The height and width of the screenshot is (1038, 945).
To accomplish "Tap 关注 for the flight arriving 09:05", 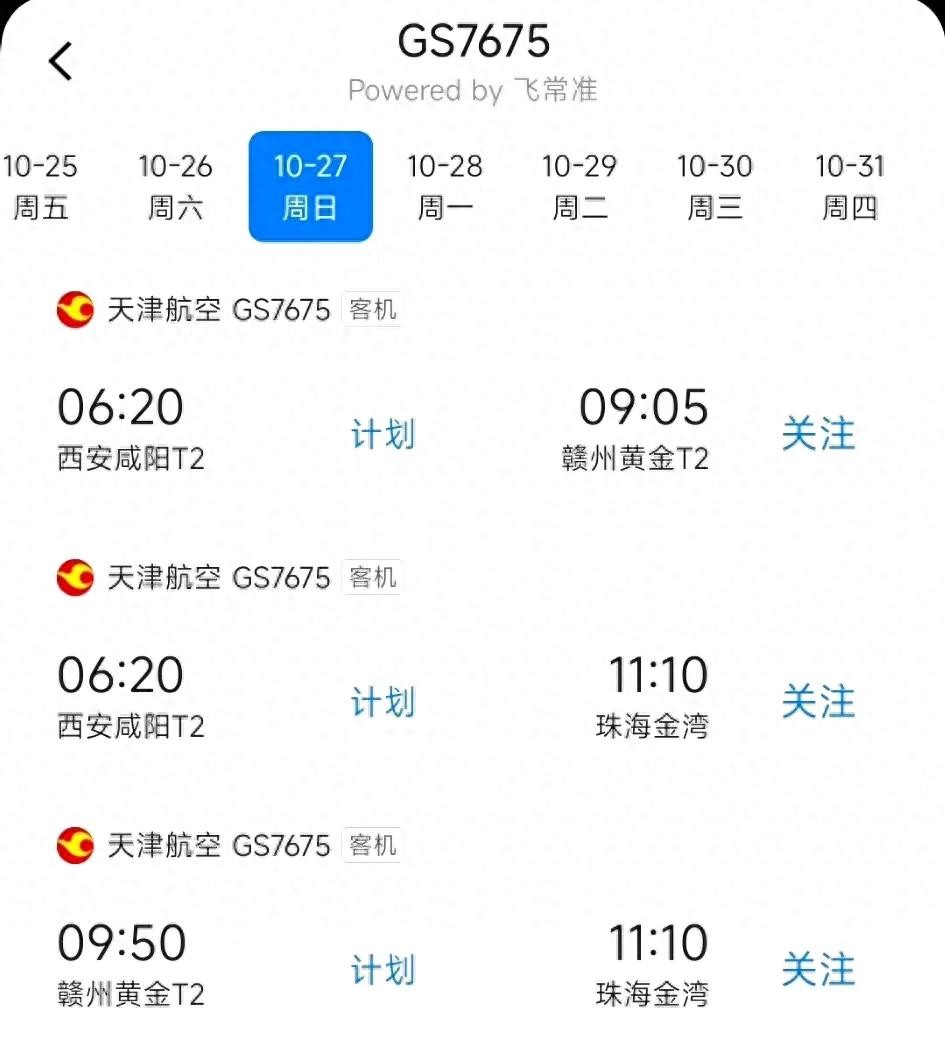I will (818, 434).
